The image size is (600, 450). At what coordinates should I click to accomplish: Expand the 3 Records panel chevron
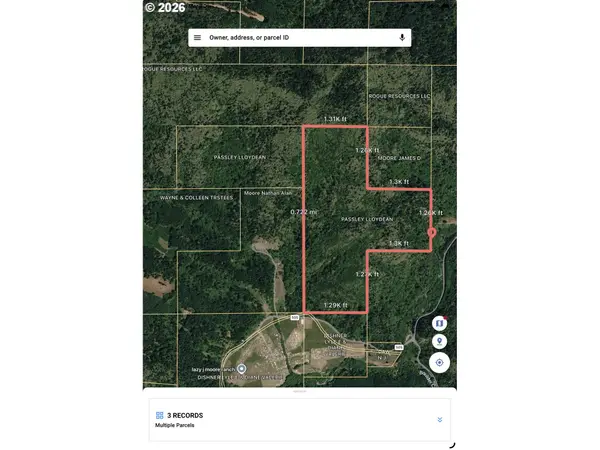pyautogui.click(x=439, y=419)
